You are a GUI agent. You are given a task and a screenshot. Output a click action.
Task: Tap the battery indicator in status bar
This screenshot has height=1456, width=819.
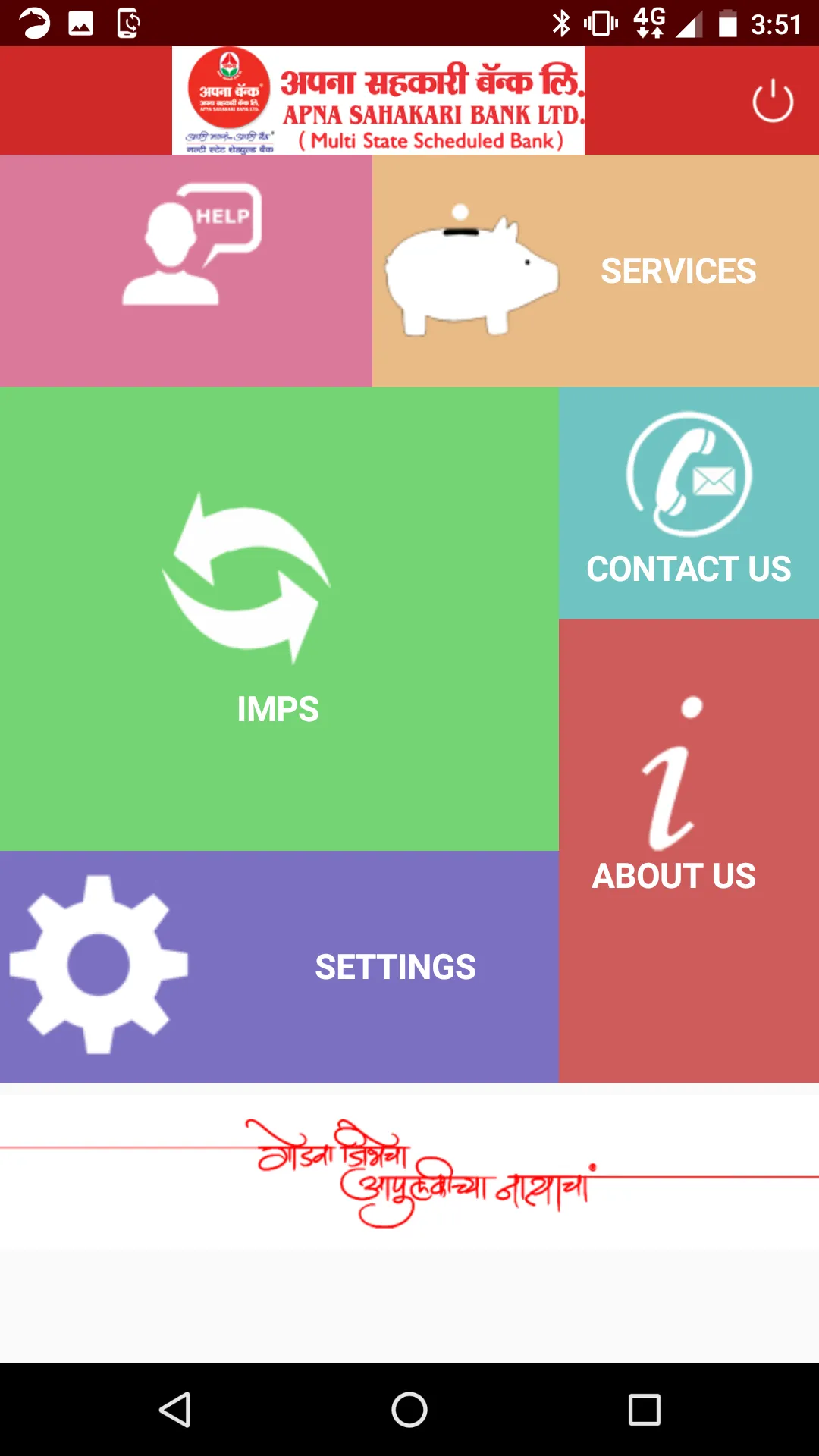click(x=730, y=23)
